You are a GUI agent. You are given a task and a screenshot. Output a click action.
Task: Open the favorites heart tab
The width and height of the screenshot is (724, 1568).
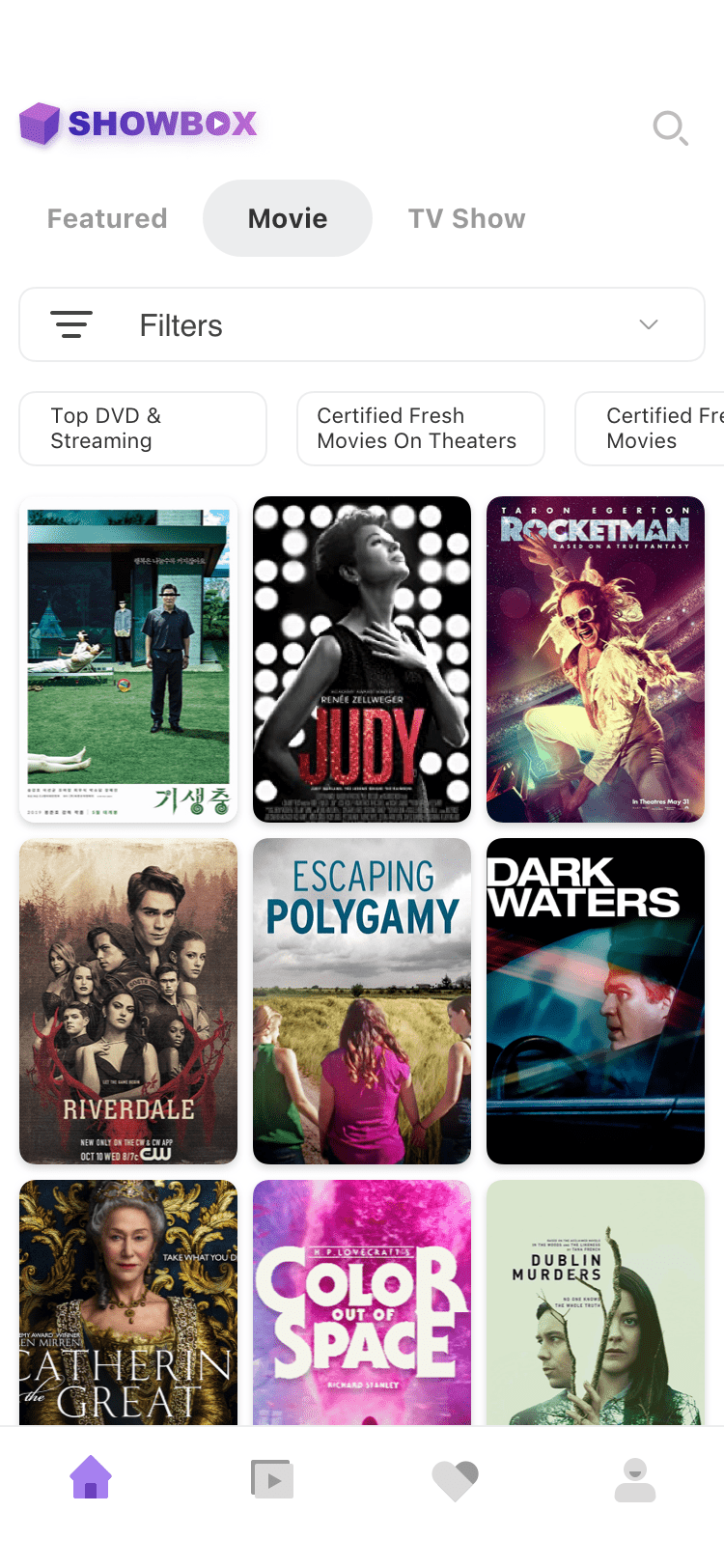(455, 1478)
